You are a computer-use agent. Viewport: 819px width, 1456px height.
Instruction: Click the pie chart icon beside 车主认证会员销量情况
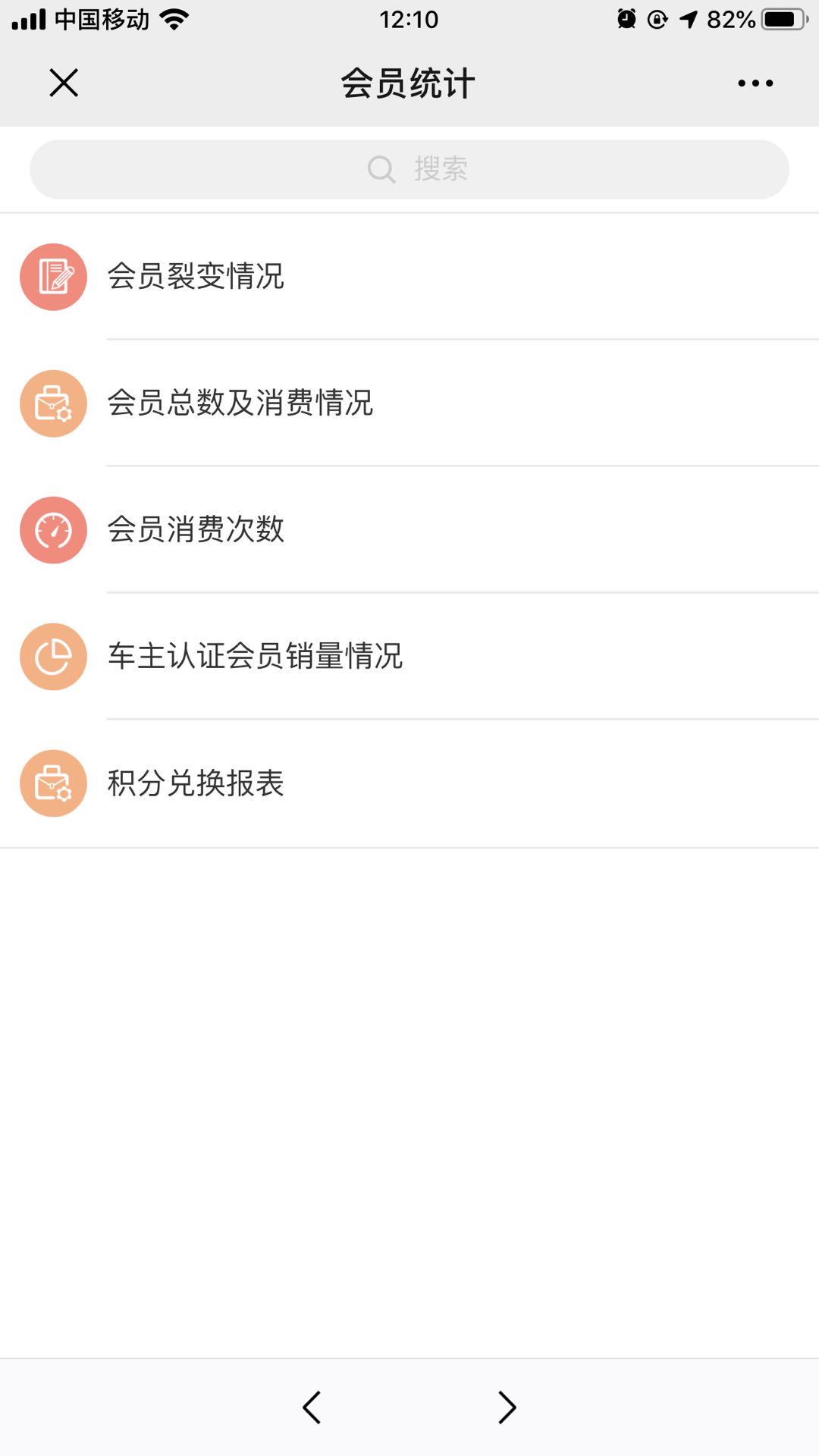(53, 657)
